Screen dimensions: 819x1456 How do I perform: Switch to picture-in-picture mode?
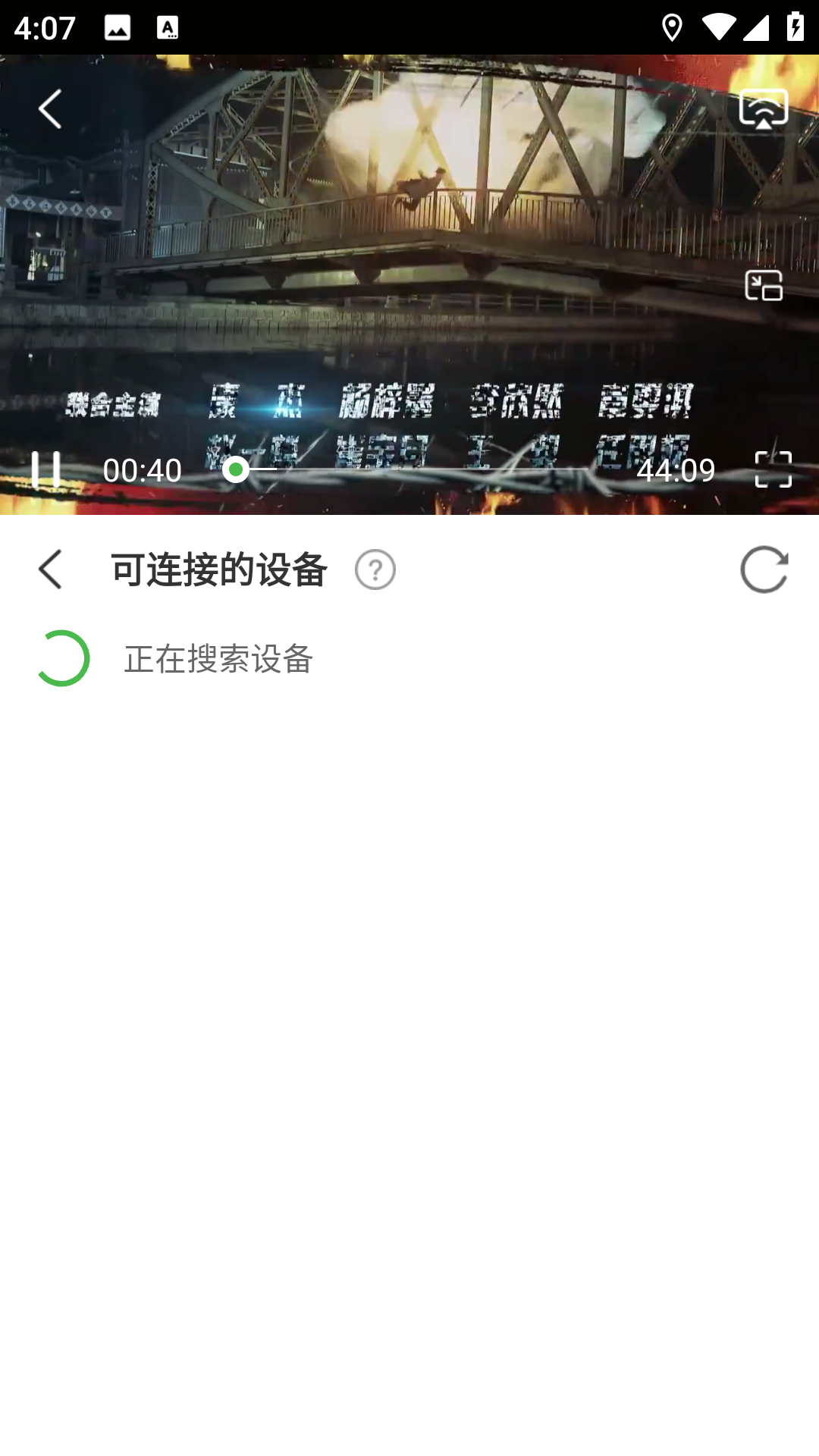764,286
